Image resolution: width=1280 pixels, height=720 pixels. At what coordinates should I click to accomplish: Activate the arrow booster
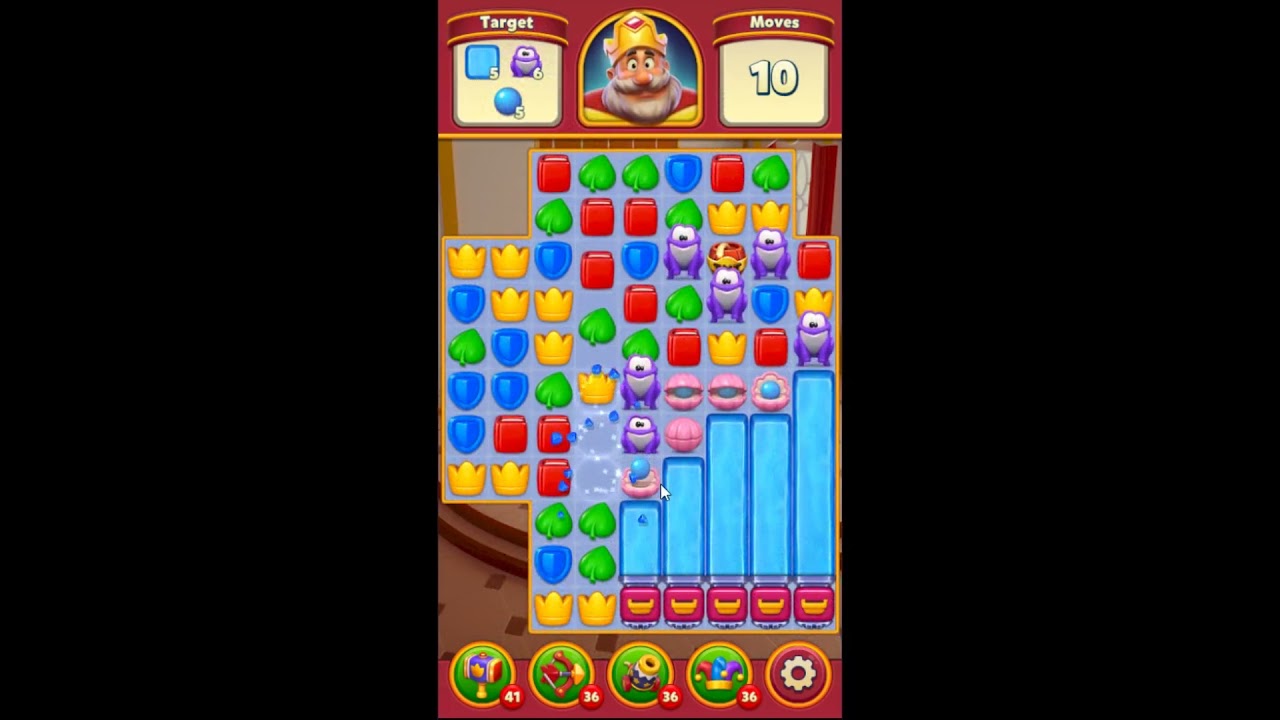pos(562,675)
